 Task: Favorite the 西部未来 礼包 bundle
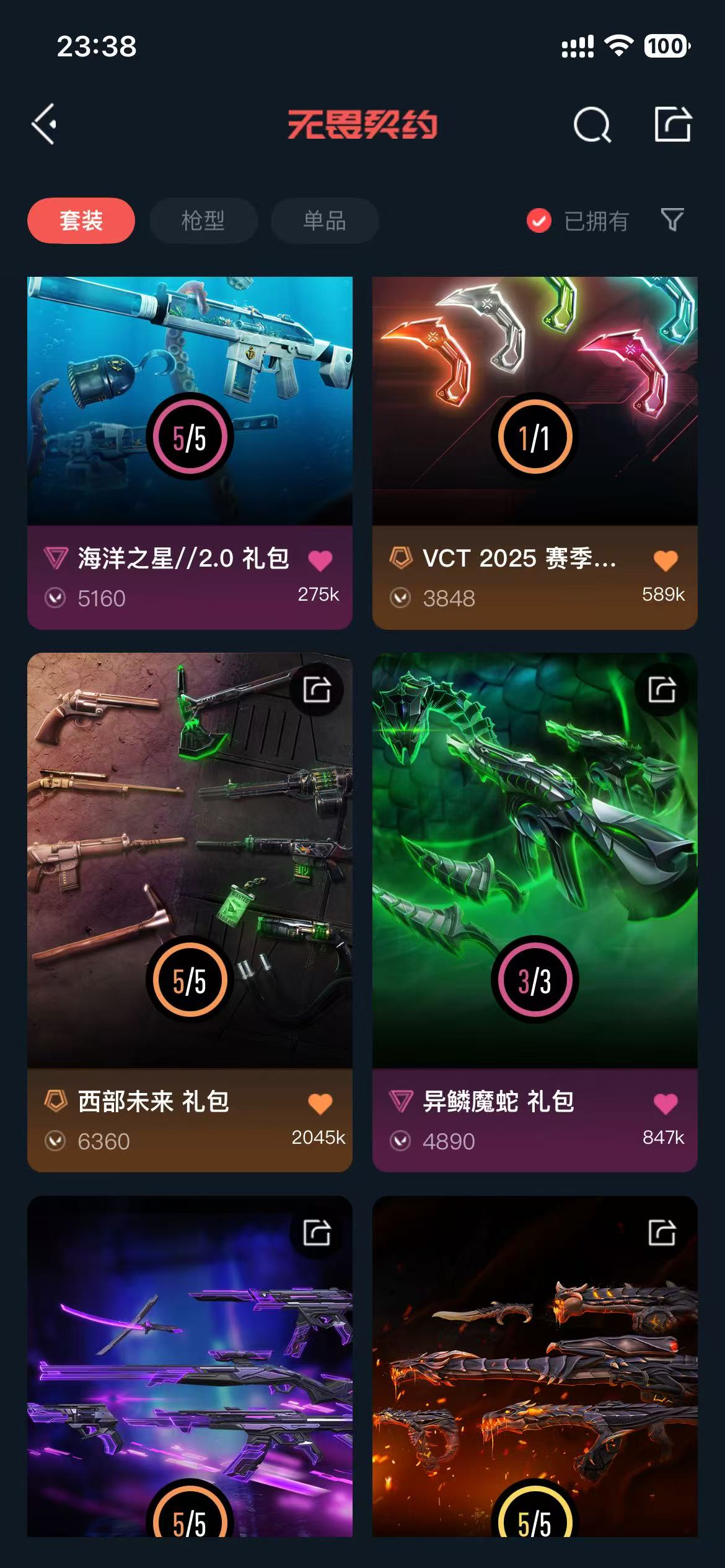(320, 1103)
